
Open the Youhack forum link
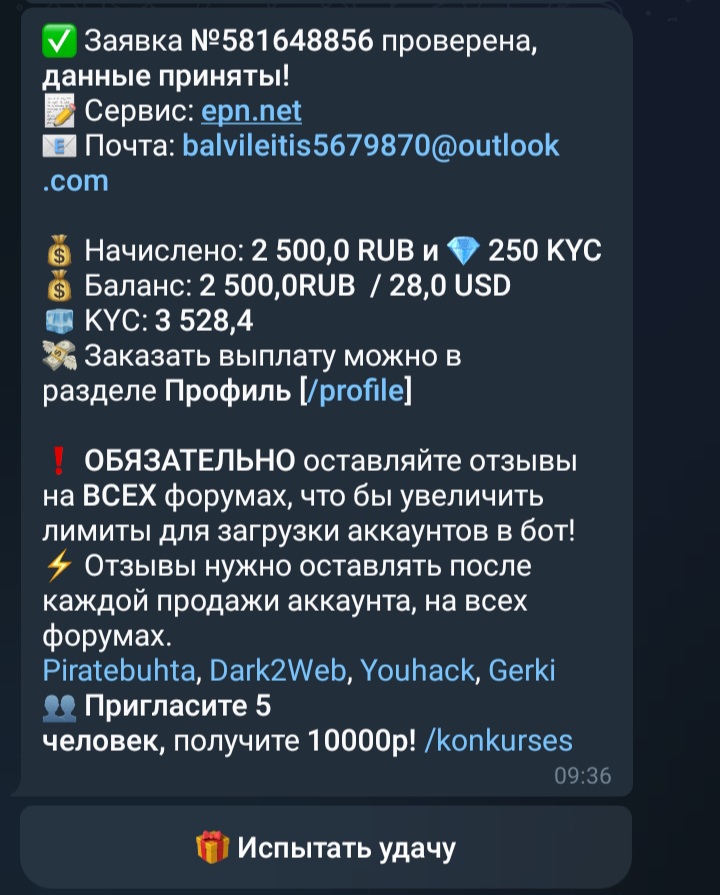(x=416, y=670)
